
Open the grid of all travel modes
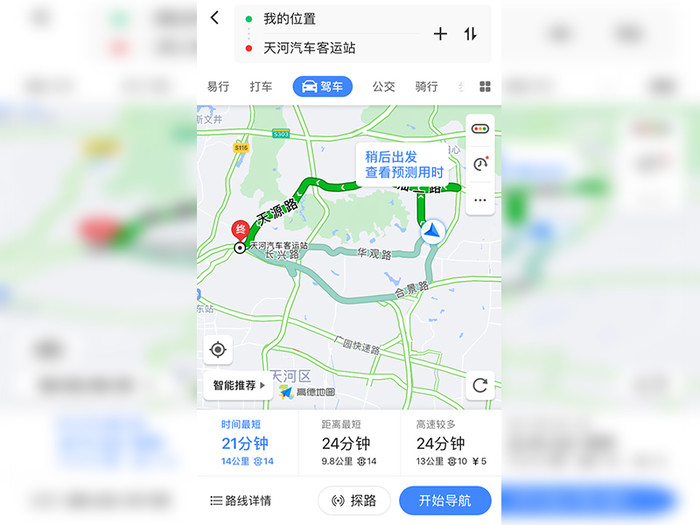(x=485, y=87)
